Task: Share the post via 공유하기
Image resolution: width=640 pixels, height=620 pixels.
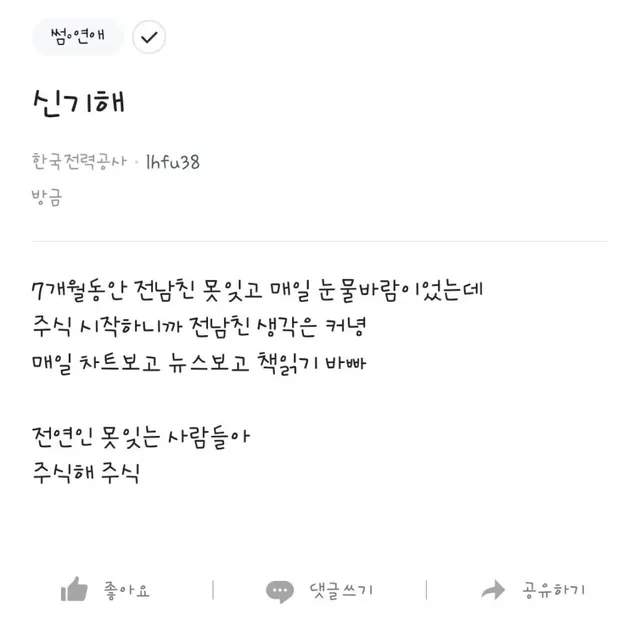Action: click(x=534, y=590)
